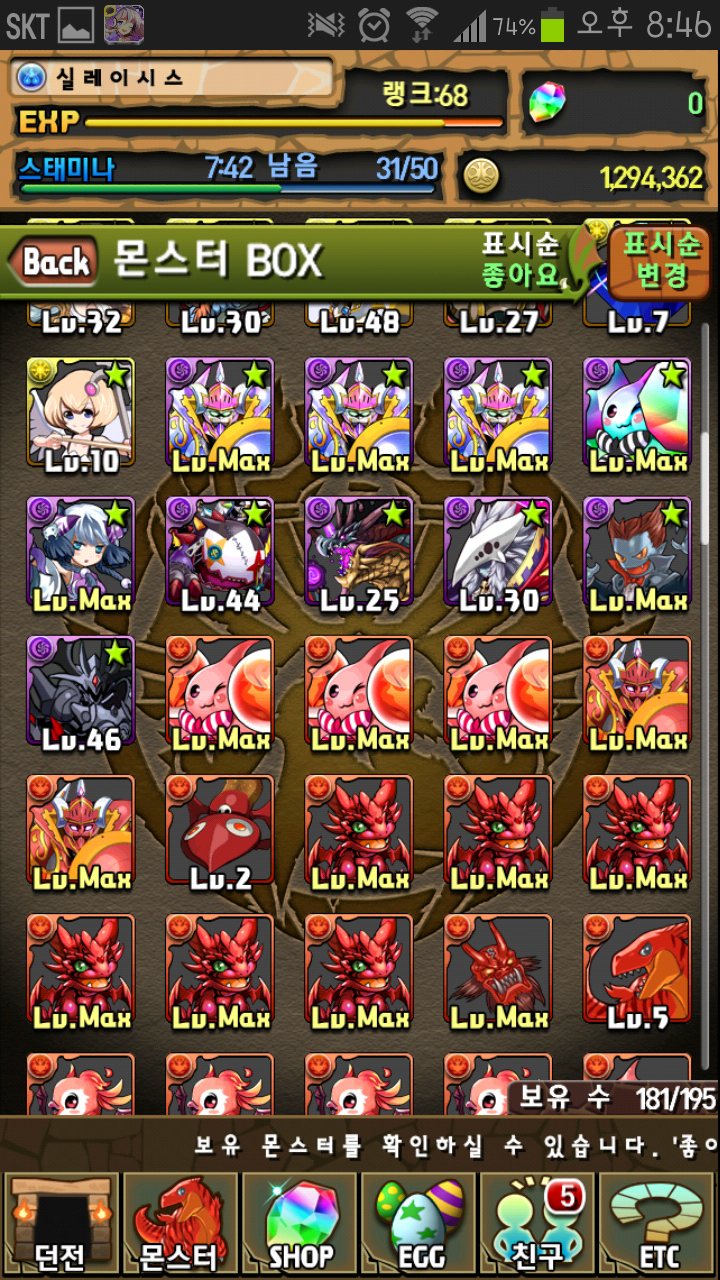Open the dark dragon monster Lv.25

(359, 553)
